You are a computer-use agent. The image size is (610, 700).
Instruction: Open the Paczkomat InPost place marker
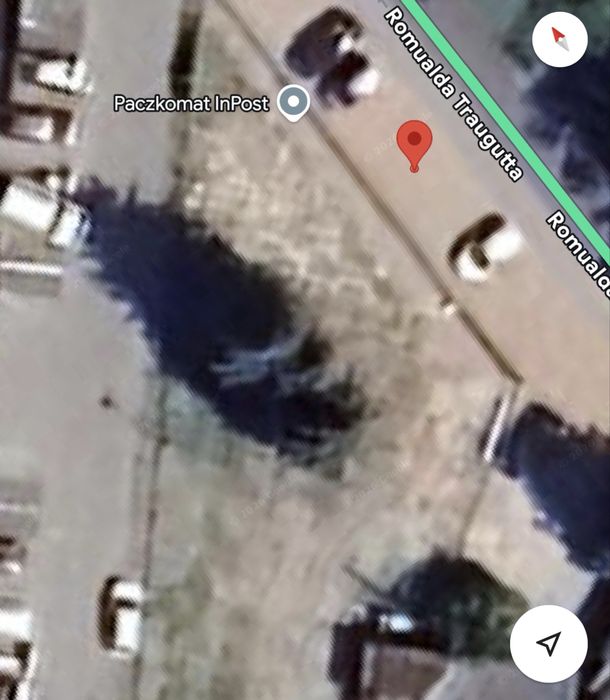click(292, 102)
